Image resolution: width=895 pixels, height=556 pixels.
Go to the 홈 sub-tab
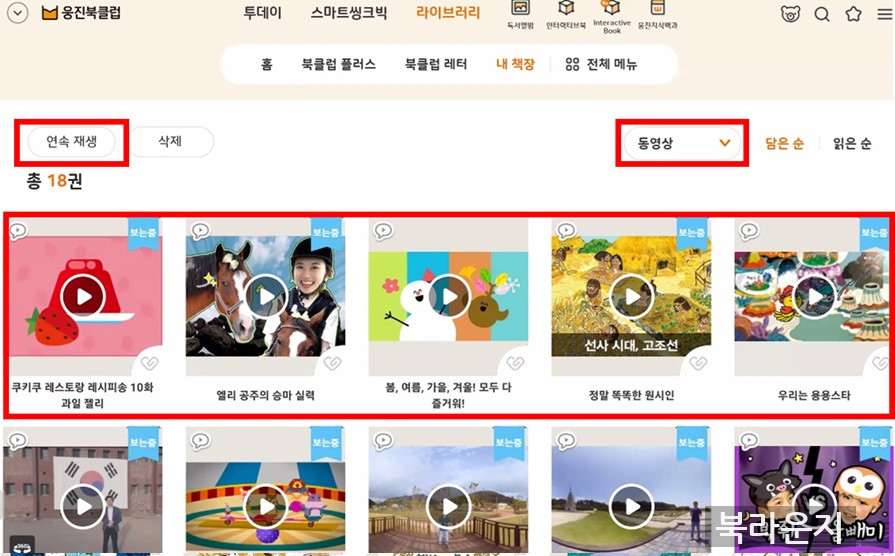pyautogui.click(x=266, y=64)
